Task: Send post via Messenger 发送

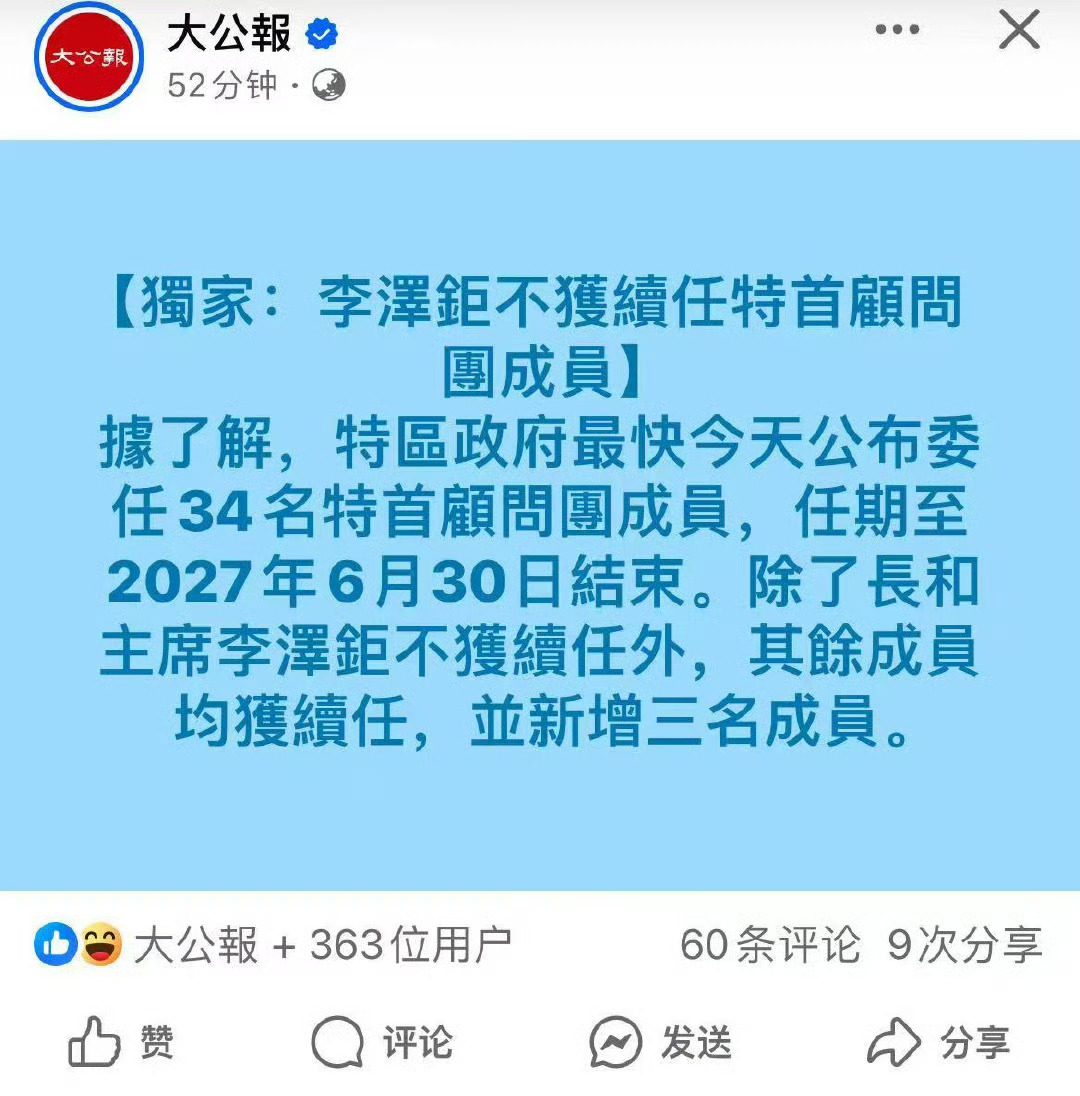Action: 660,1043
